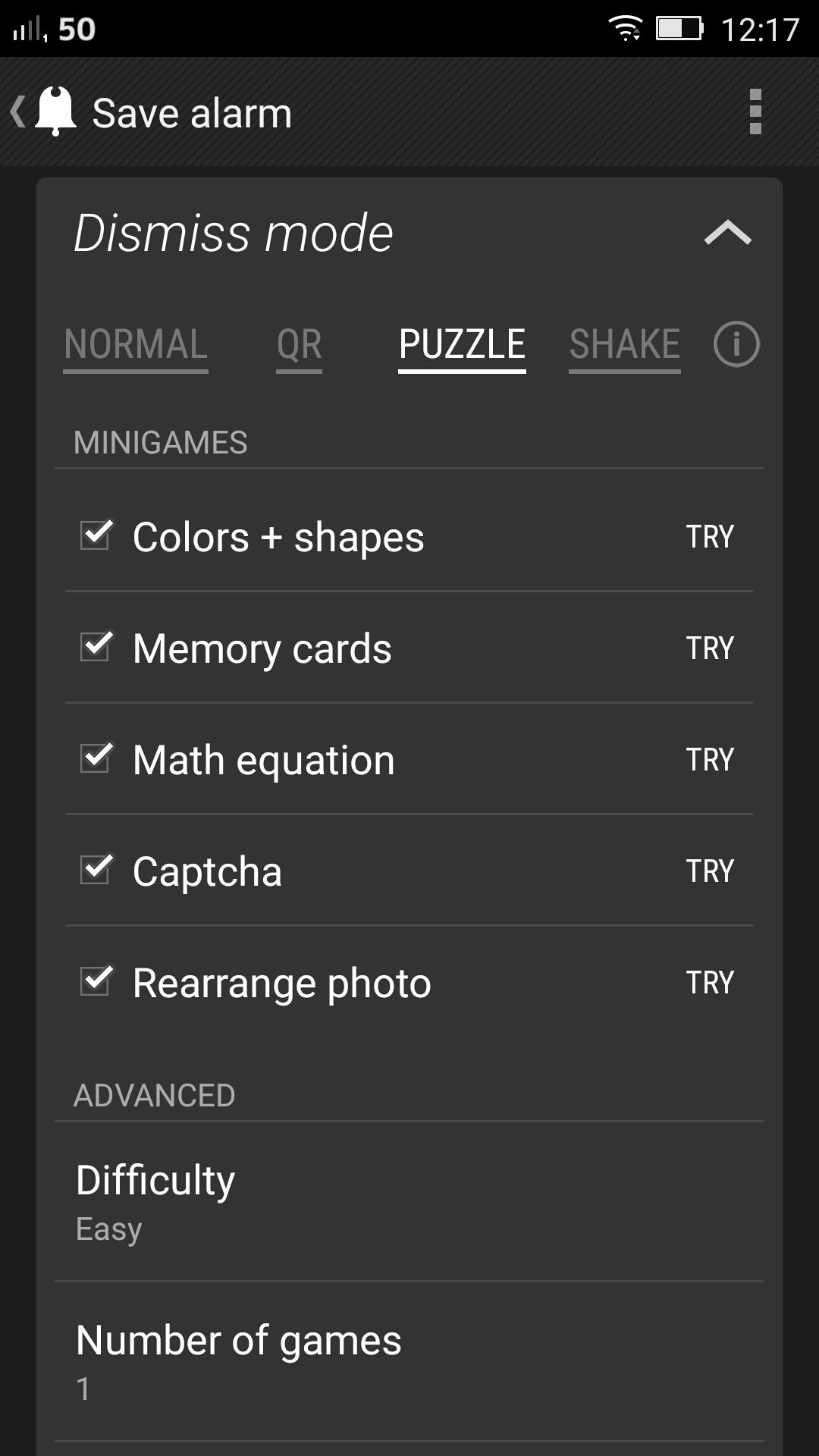Switch to the NORMAL dismiss mode
Viewport: 819px width, 1456px height.
pyautogui.click(x=136, y=346)
